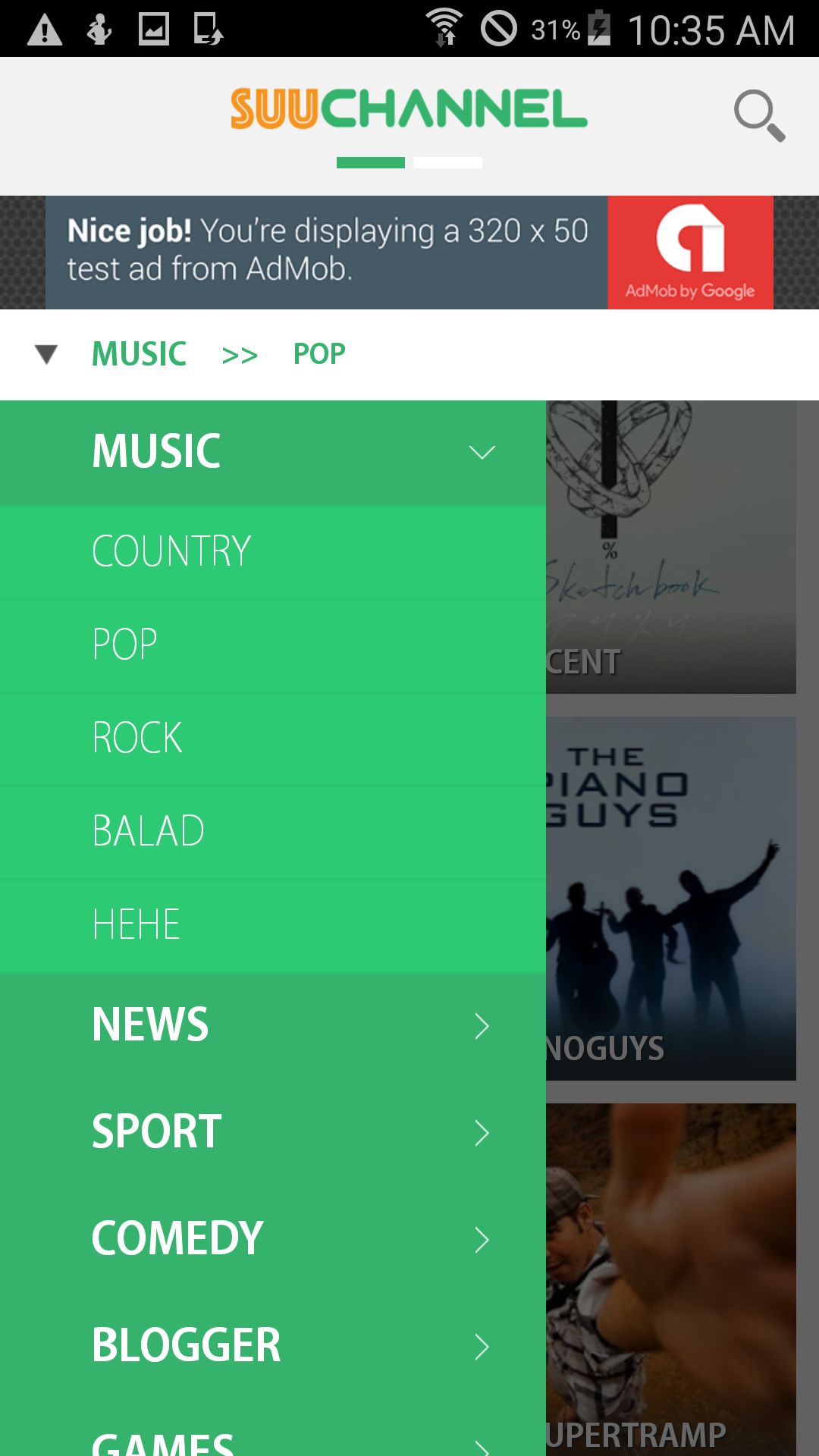Open the AdMob test ad banner
The width and height of the screenshot is (819, 1456).
pyautogui.click(x=409, y=253)
